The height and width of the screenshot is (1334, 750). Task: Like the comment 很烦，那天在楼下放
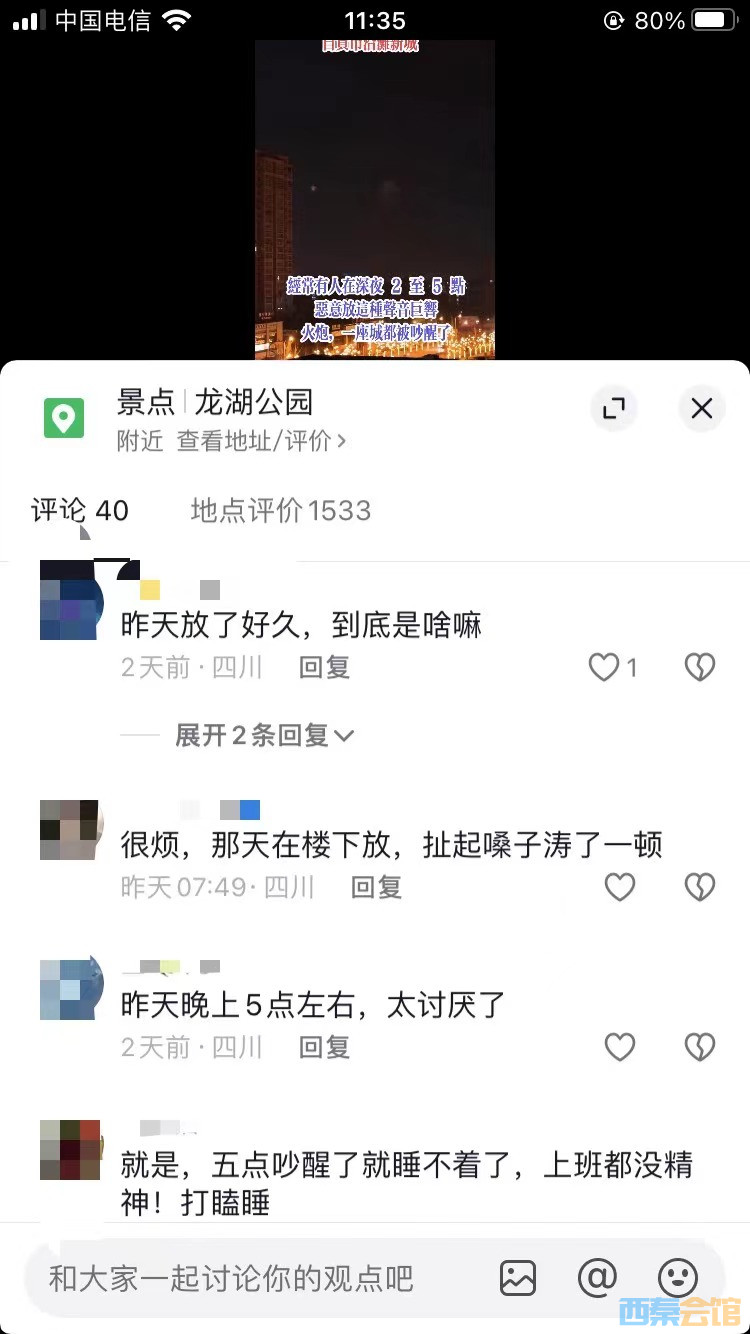620,887
